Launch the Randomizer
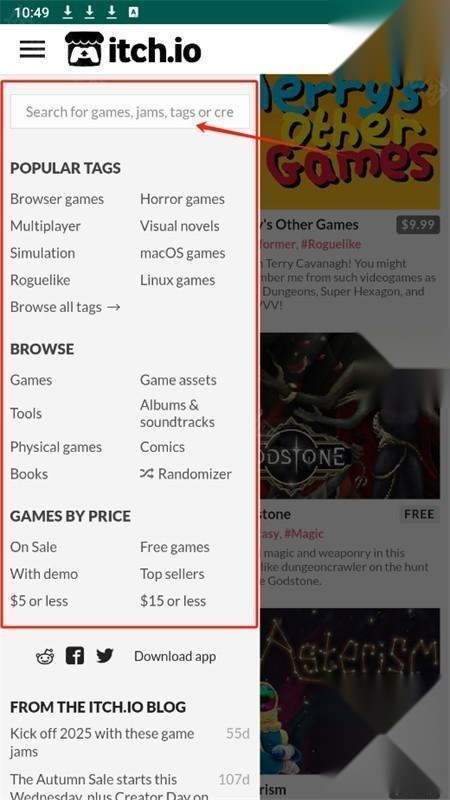 [x=186, y=474]
